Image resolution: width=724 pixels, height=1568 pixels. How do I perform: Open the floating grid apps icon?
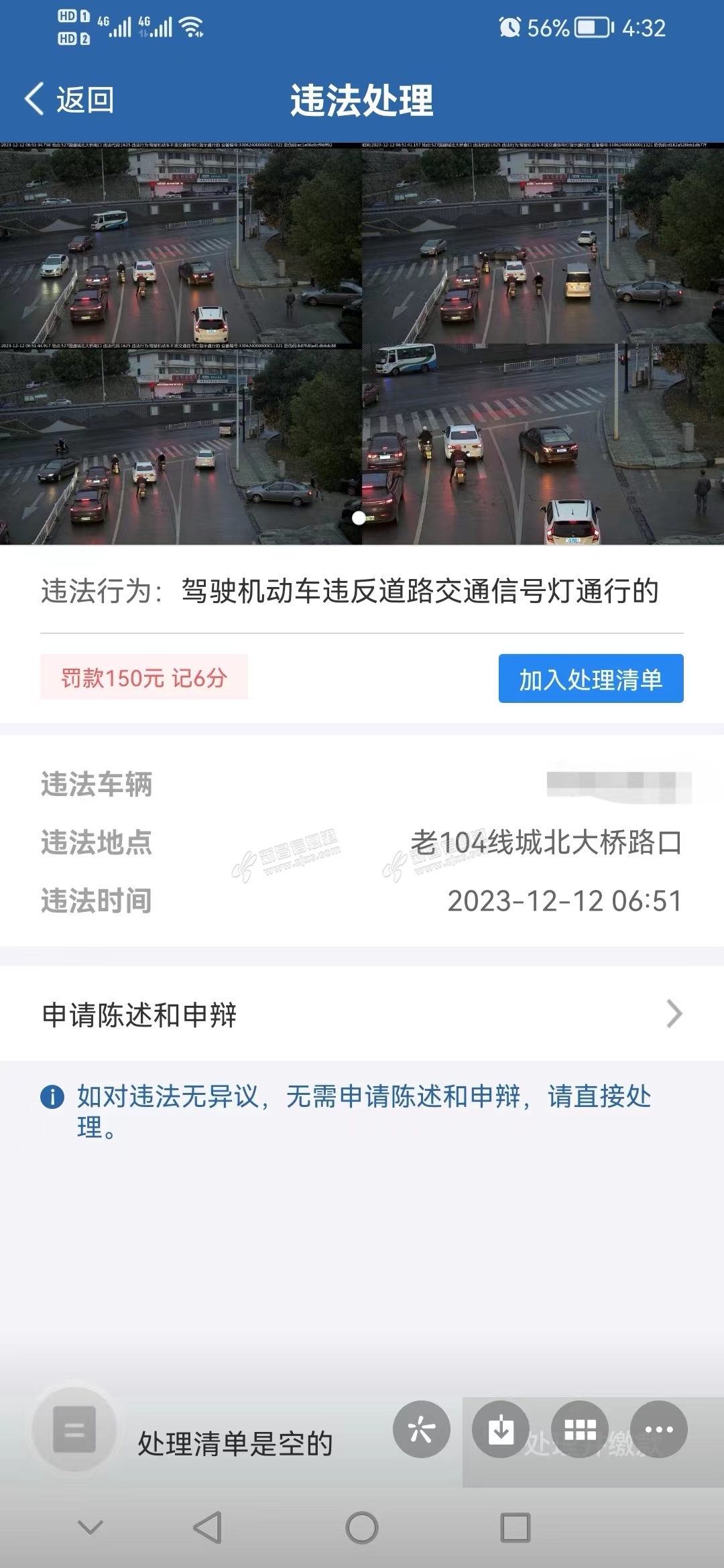(580, 1430)
